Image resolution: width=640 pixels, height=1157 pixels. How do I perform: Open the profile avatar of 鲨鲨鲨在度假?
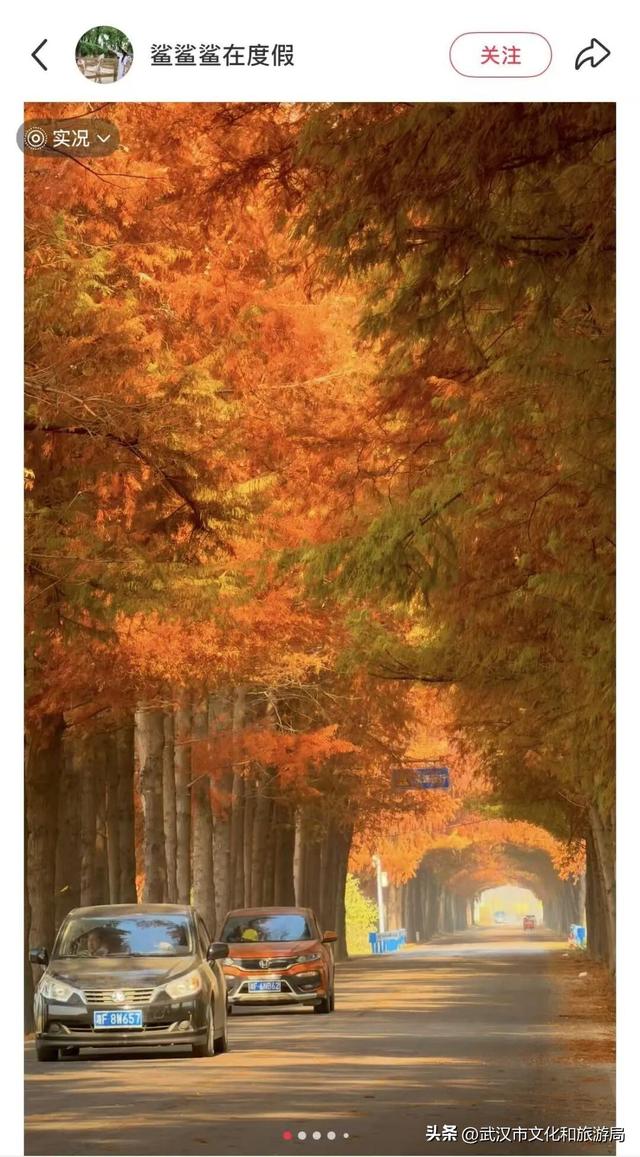[x=104, y=55]
